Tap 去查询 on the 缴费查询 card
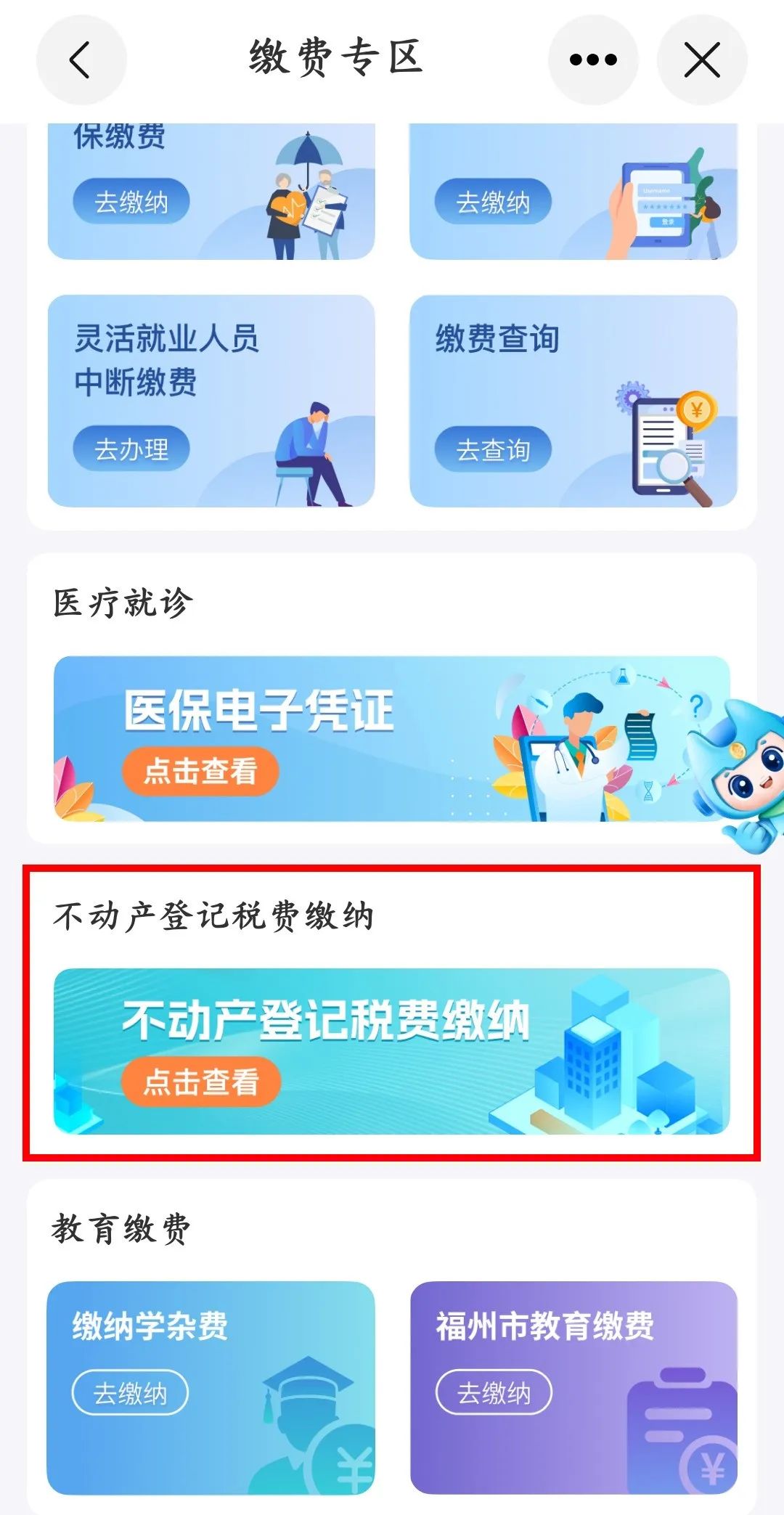 [493, 449]
